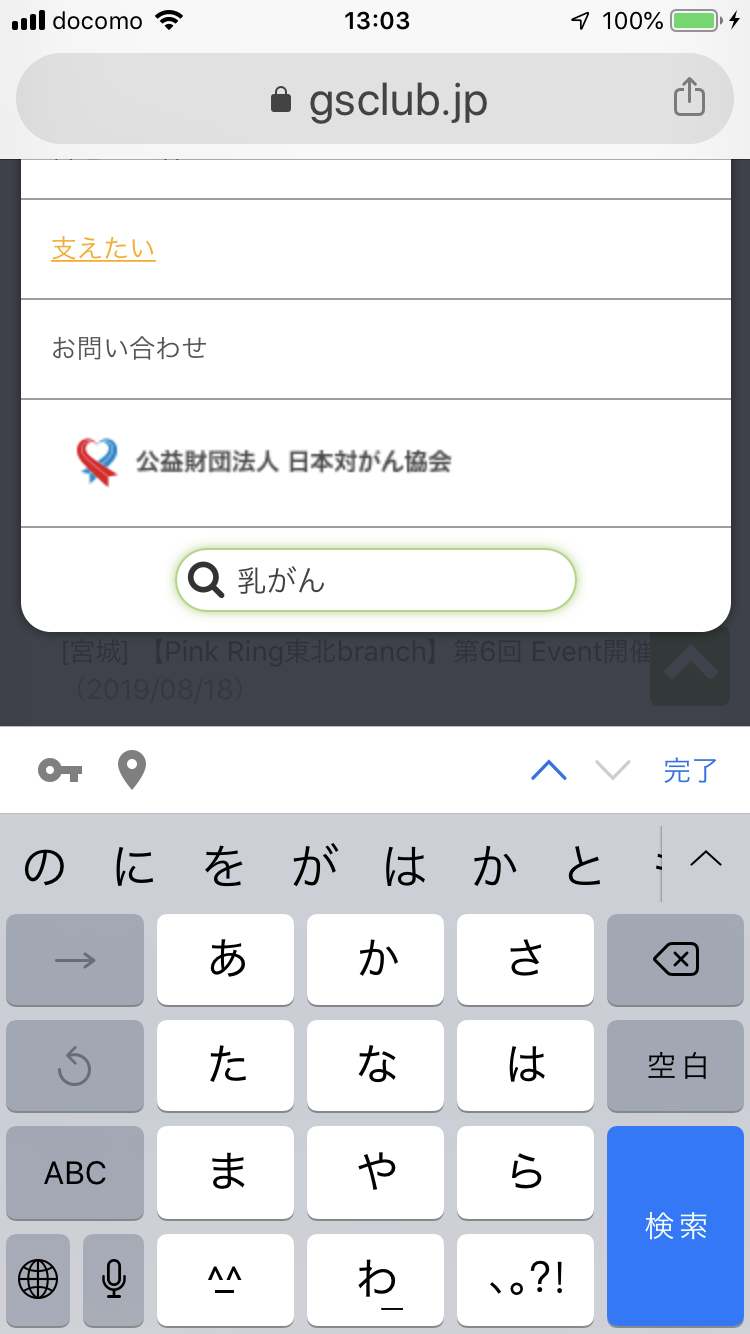Tap the microphone dictation key
Screen dimensions: 750x1334
[113, 1278]
